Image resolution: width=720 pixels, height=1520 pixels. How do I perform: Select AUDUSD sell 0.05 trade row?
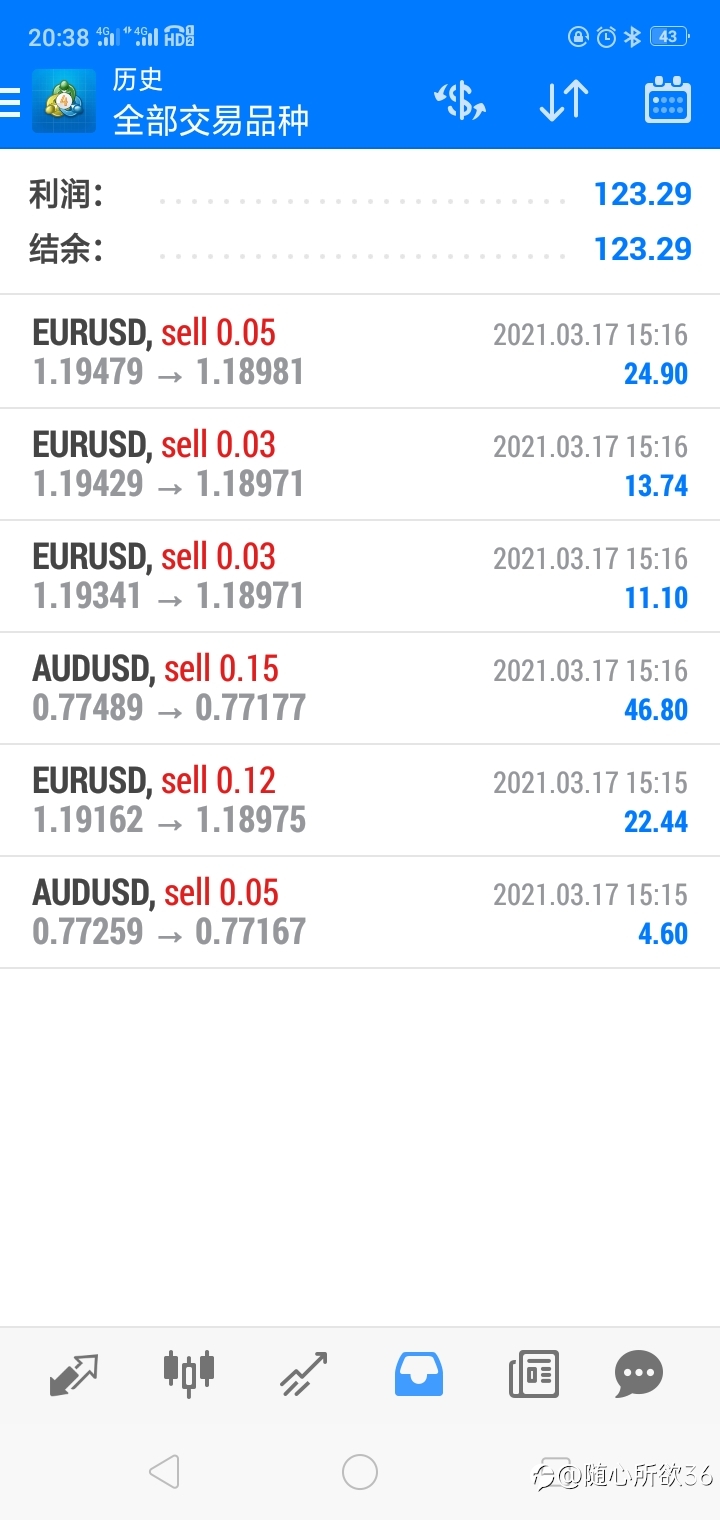point(360,912)
